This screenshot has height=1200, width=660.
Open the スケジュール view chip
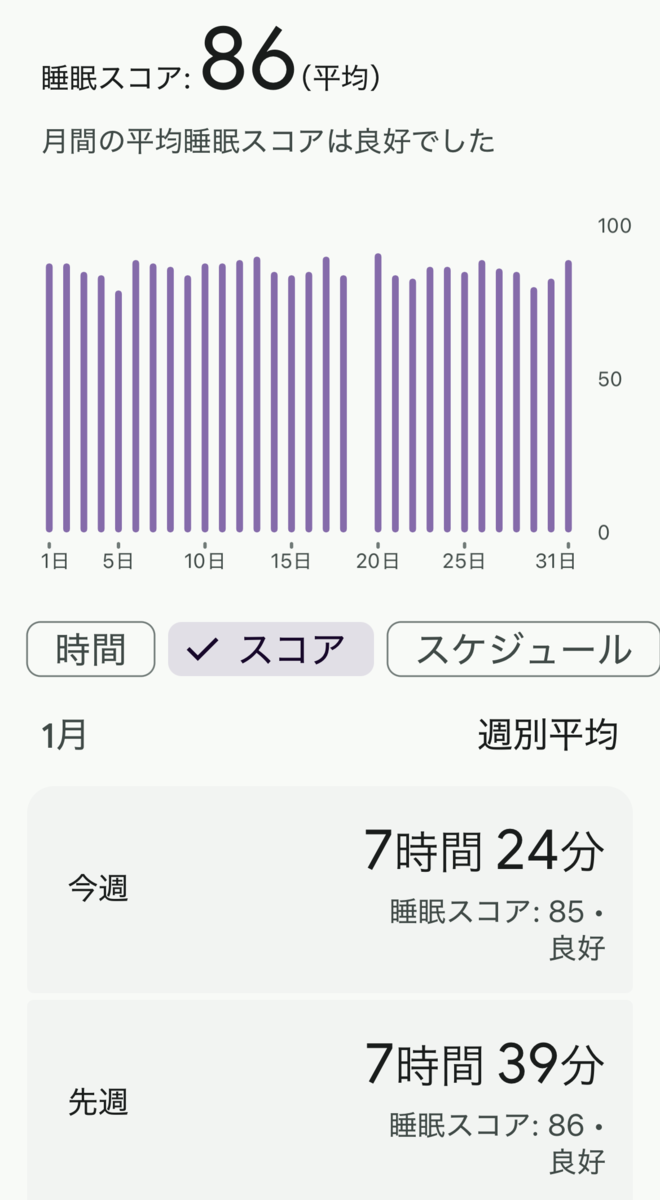point(523,649)
